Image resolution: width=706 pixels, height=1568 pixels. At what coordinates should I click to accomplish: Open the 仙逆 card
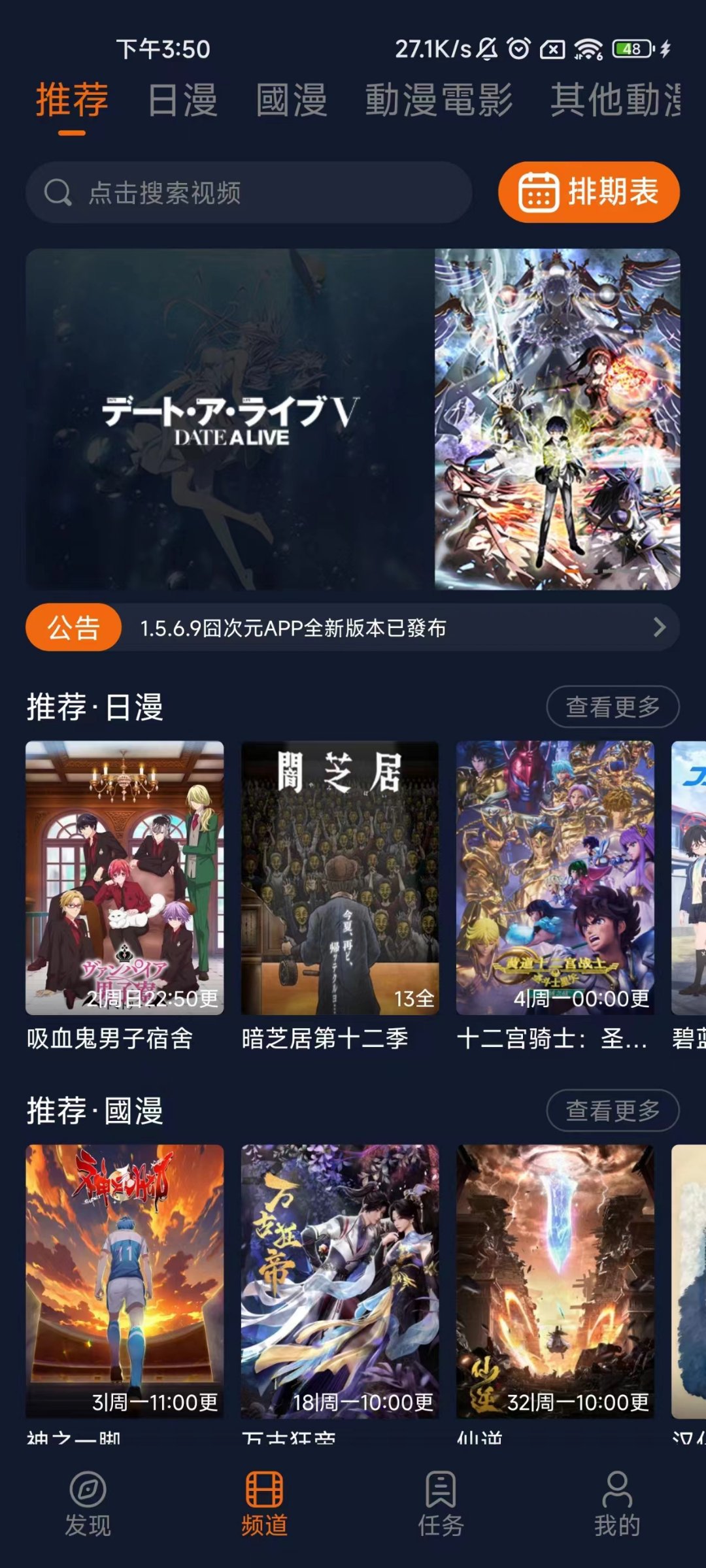click(555, 1281)
